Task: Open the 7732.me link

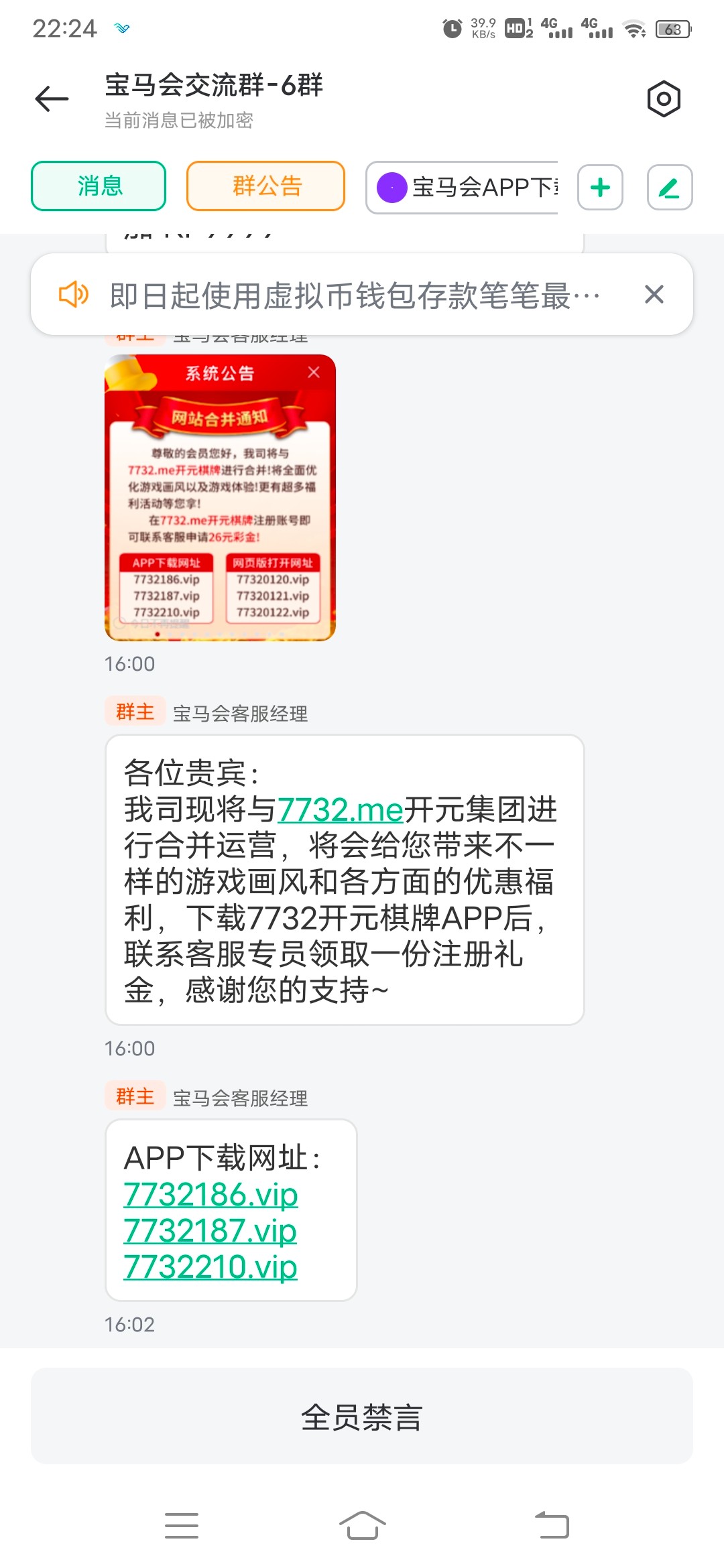Action: pos(340,809)
